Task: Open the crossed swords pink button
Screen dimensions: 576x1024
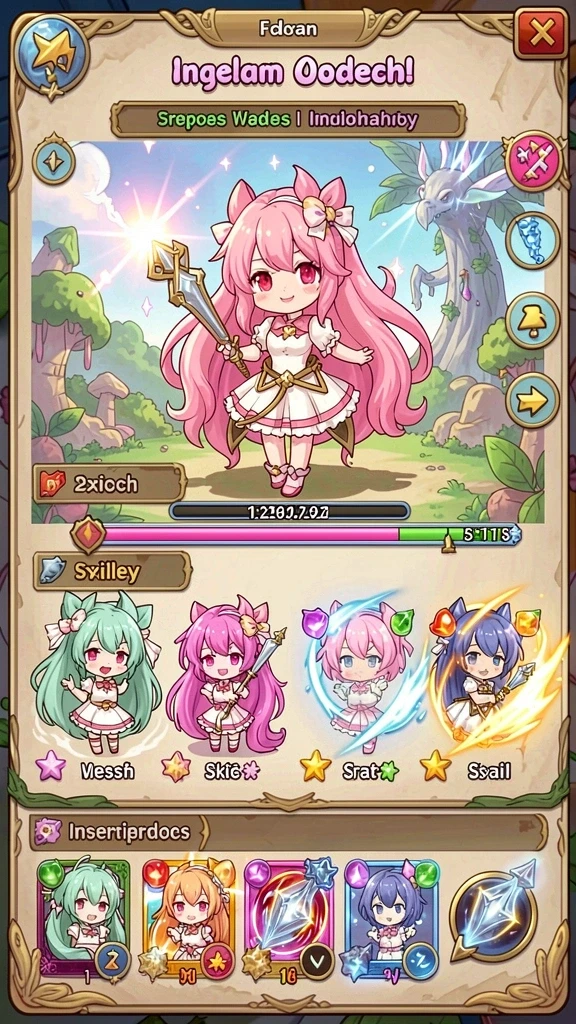Action: [x=532, y=161]
